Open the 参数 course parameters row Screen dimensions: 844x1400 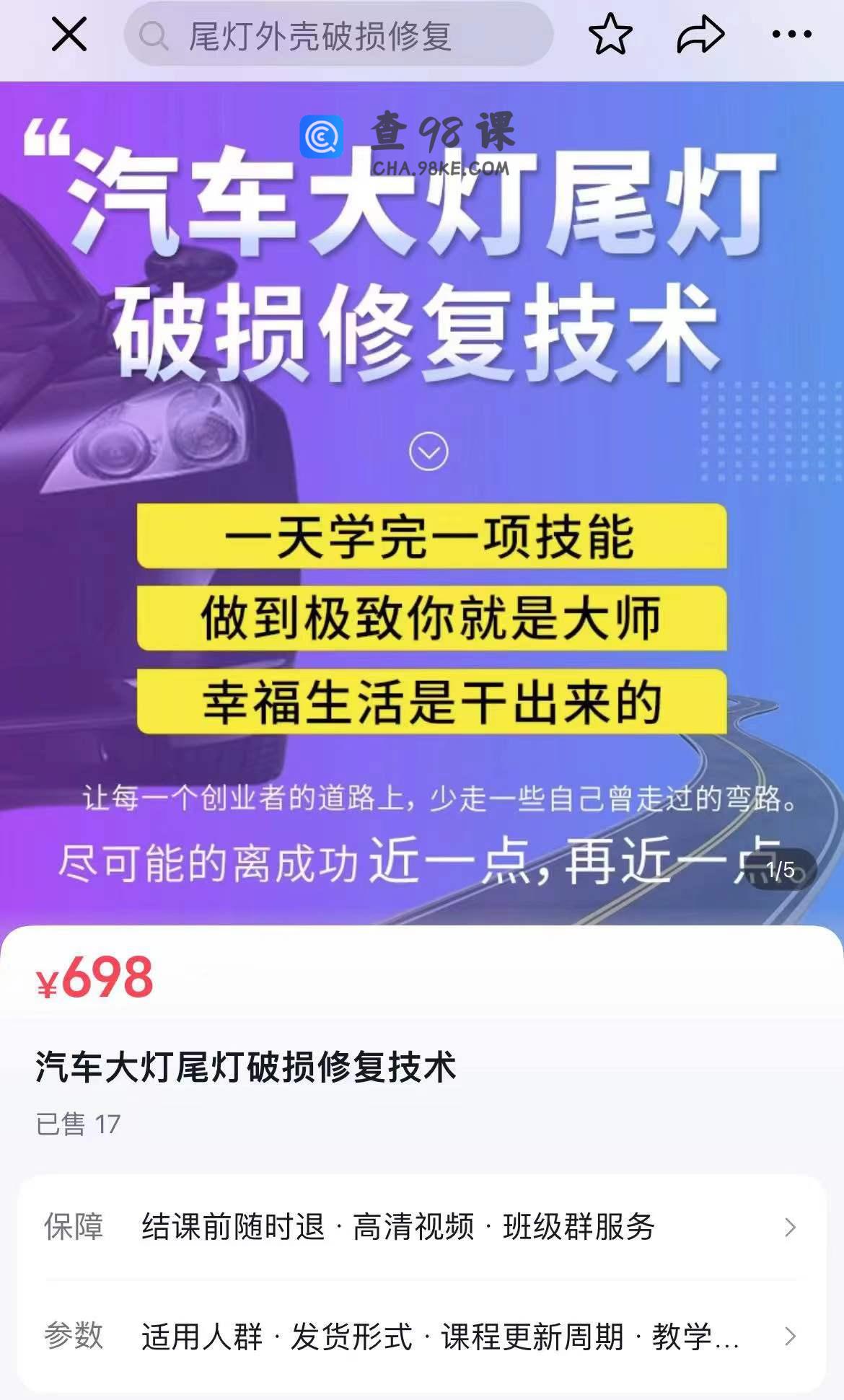pyautogui.click(x=422, y=1337)
